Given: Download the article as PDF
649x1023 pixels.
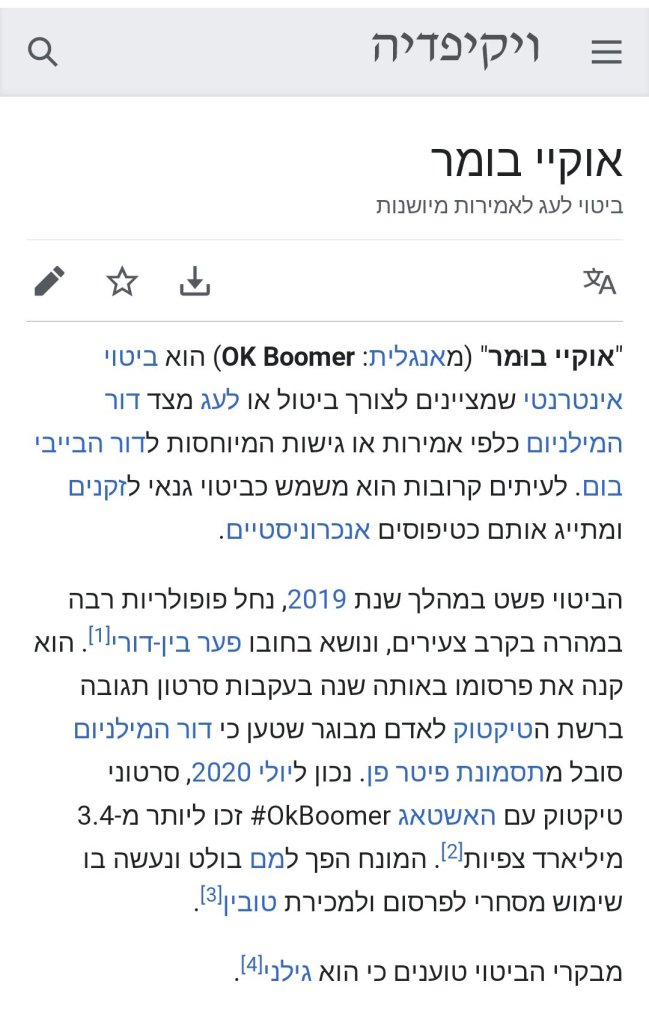Looking at the screenshot, I should [195, 282].
